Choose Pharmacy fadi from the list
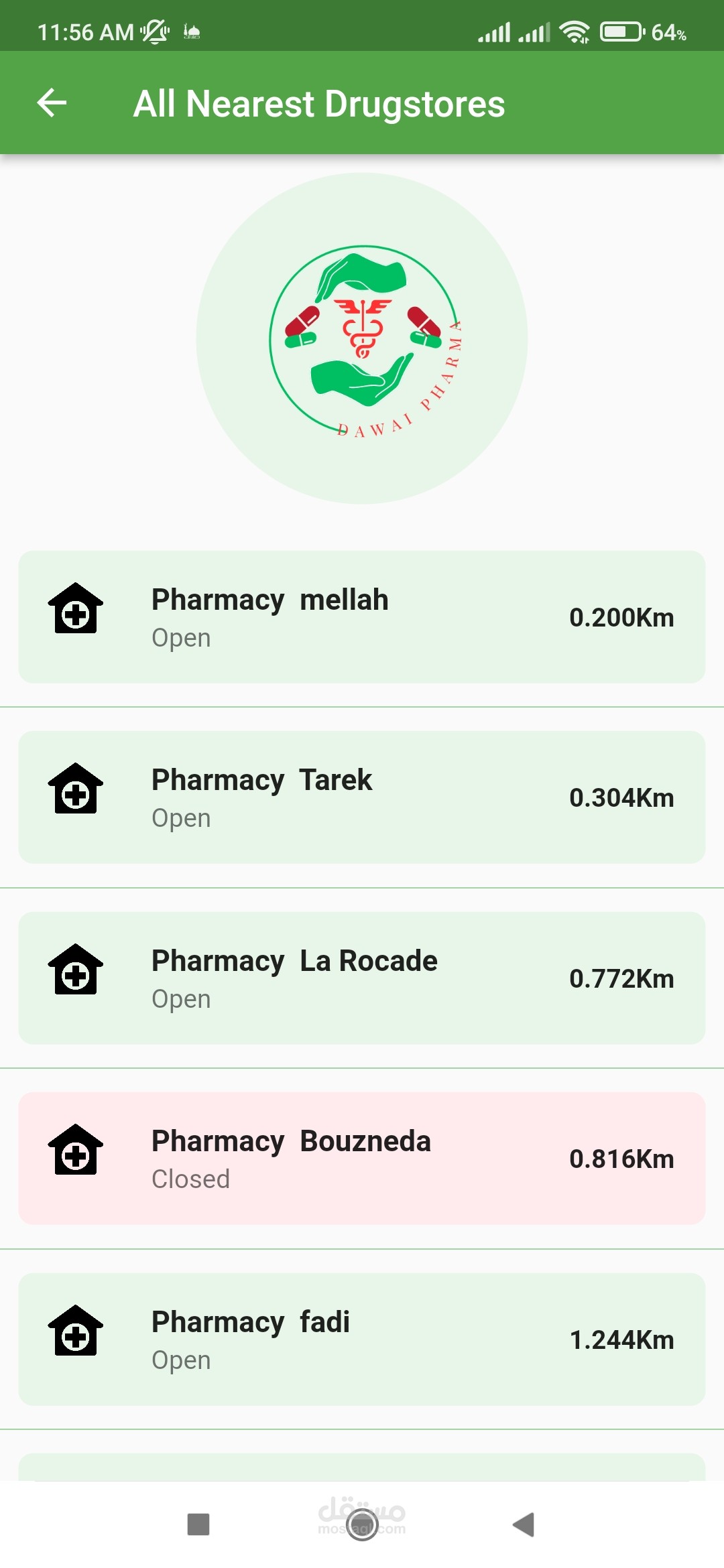Viewport: 724px width, 1568px height. click(362, 1340)
